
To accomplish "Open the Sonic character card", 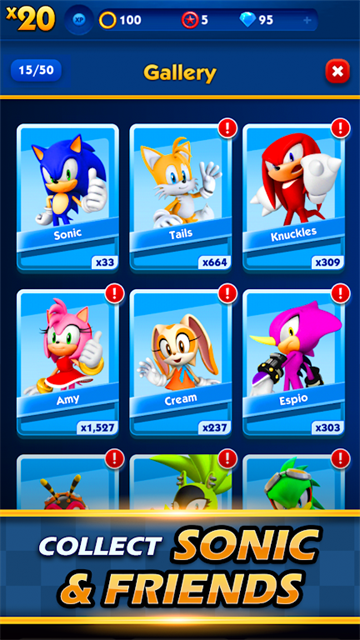I will pos(68,198).
